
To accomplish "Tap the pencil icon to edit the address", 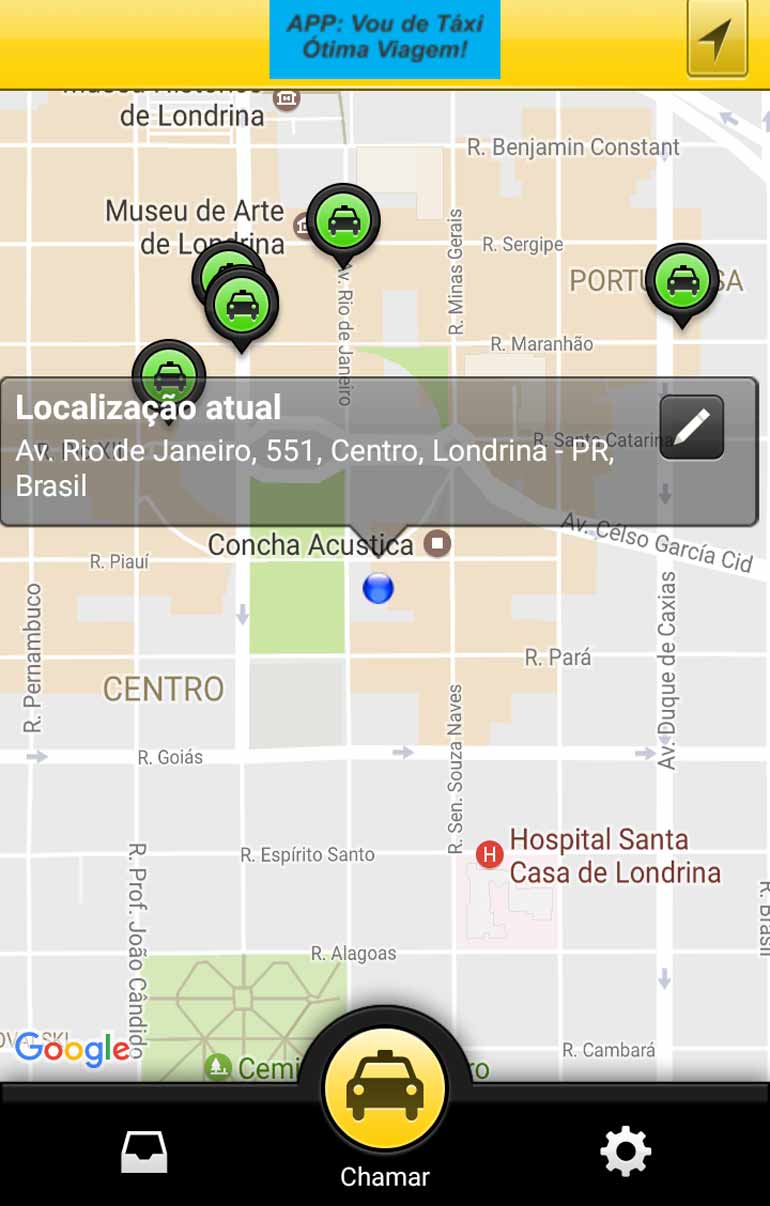I will coord(690,428).
